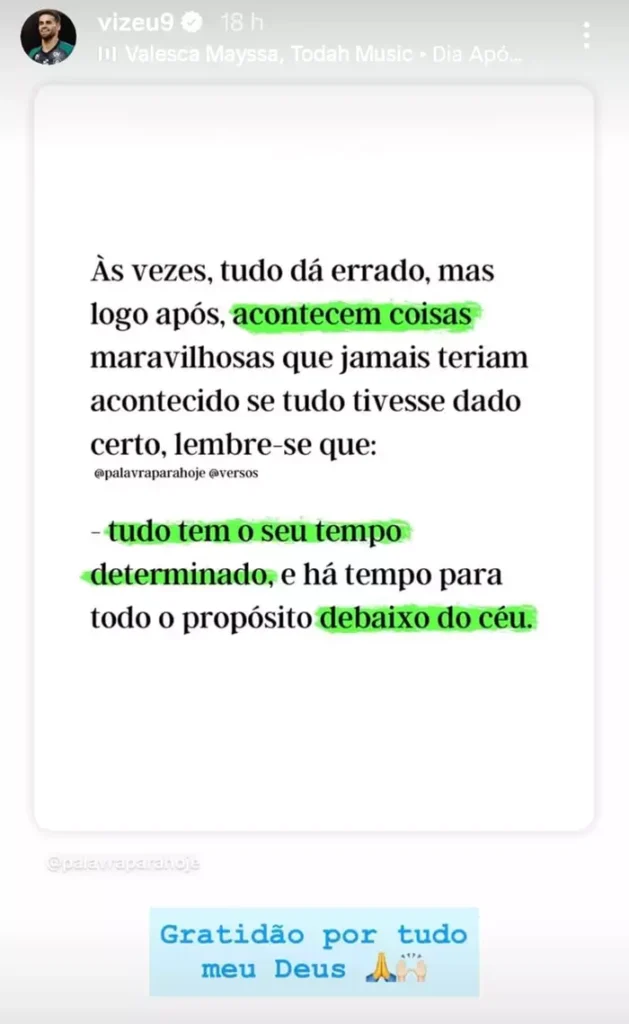The image size is (629, 1024).
Task: Open the Valesca Mayssa music track
Action: pyautogui.click(x=310, y=54)
